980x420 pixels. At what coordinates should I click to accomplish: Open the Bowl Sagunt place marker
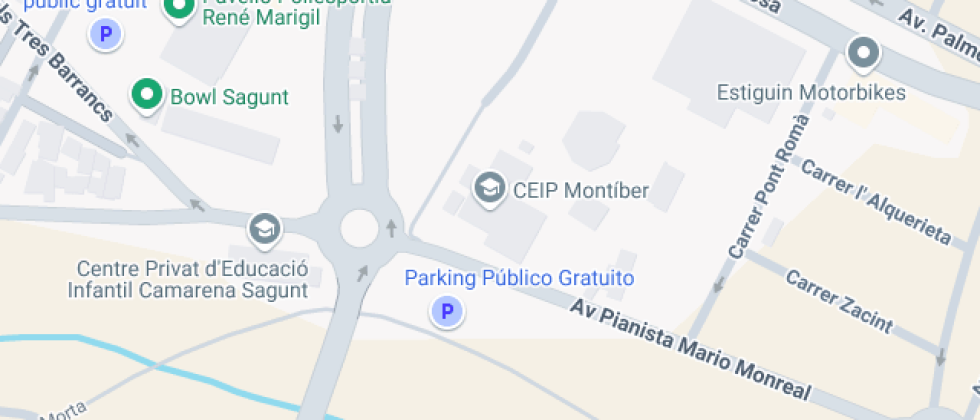(x=148, y=95)
